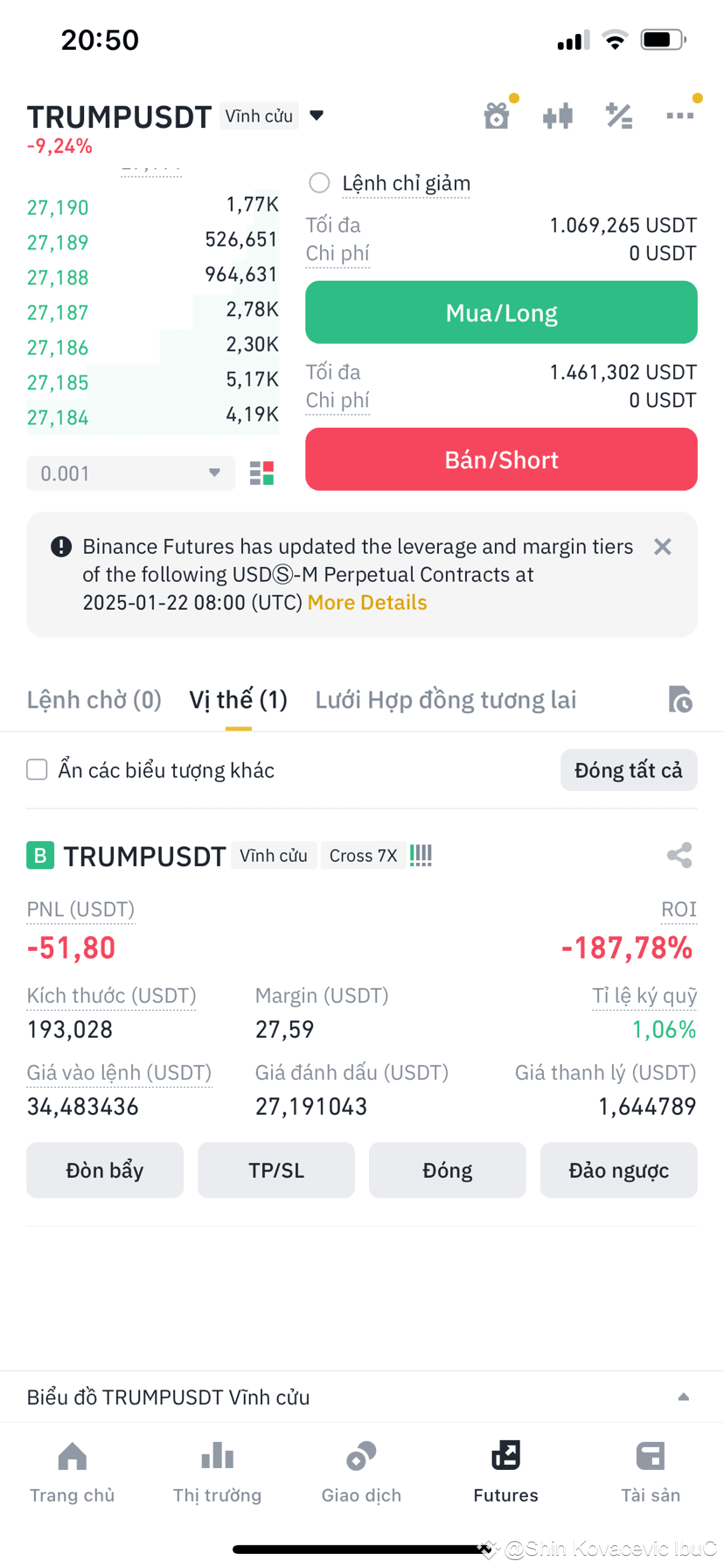
Task: Open the 0.001 tick size dropdown
Action: pos(129,472)
